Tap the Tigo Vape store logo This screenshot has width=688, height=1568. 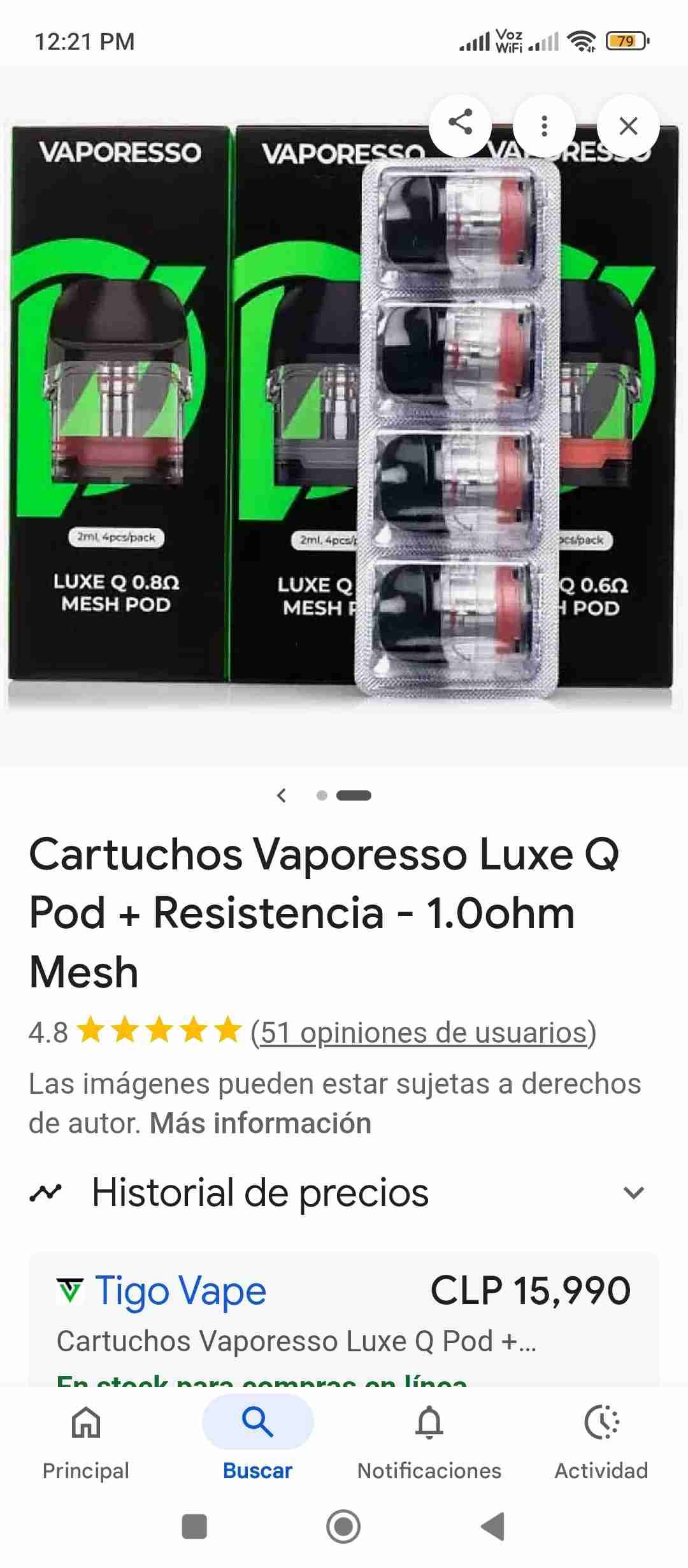pyautogui.click(x=72, y=1290)
